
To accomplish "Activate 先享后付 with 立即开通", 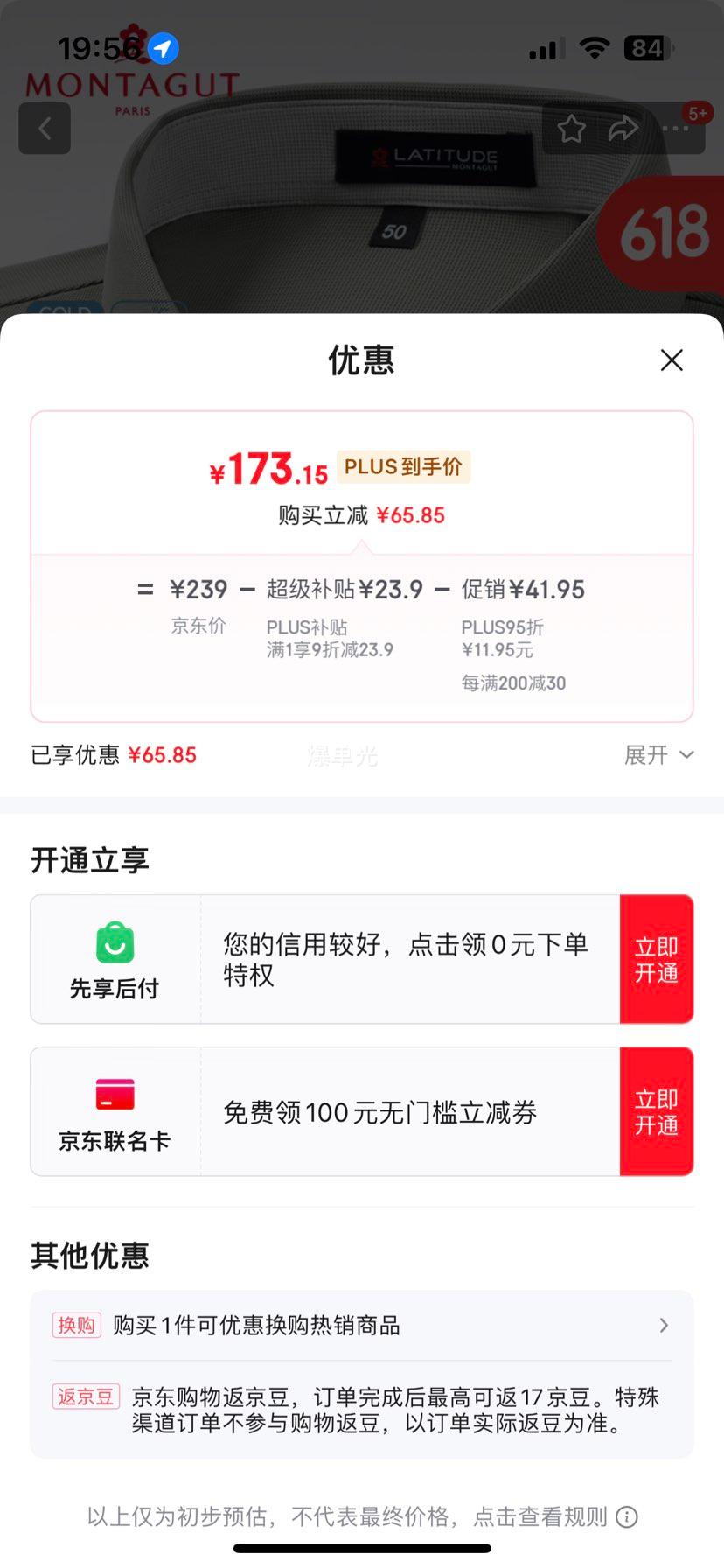I will 656,959.
